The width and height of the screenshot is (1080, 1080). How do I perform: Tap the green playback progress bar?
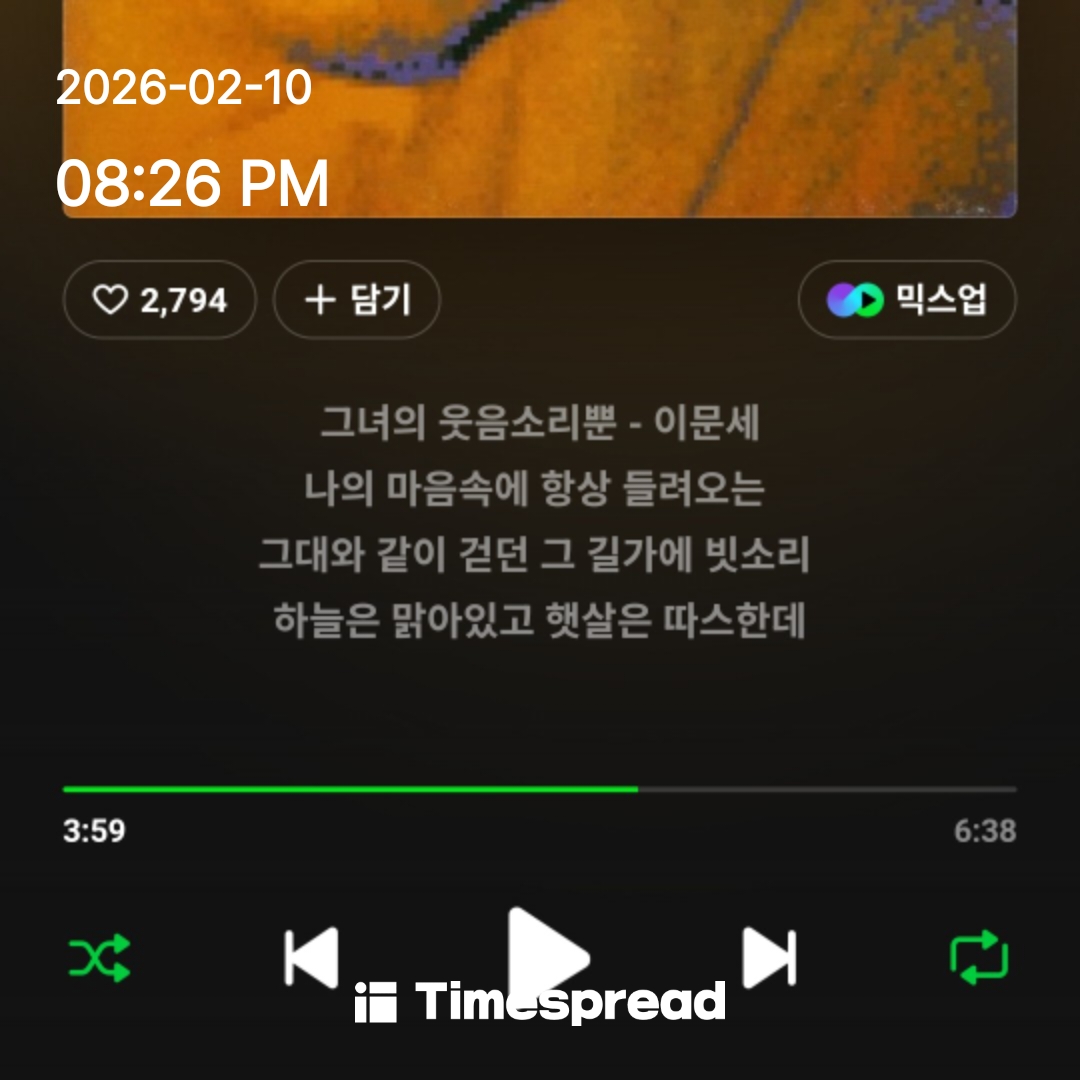[x=350, y=789]
